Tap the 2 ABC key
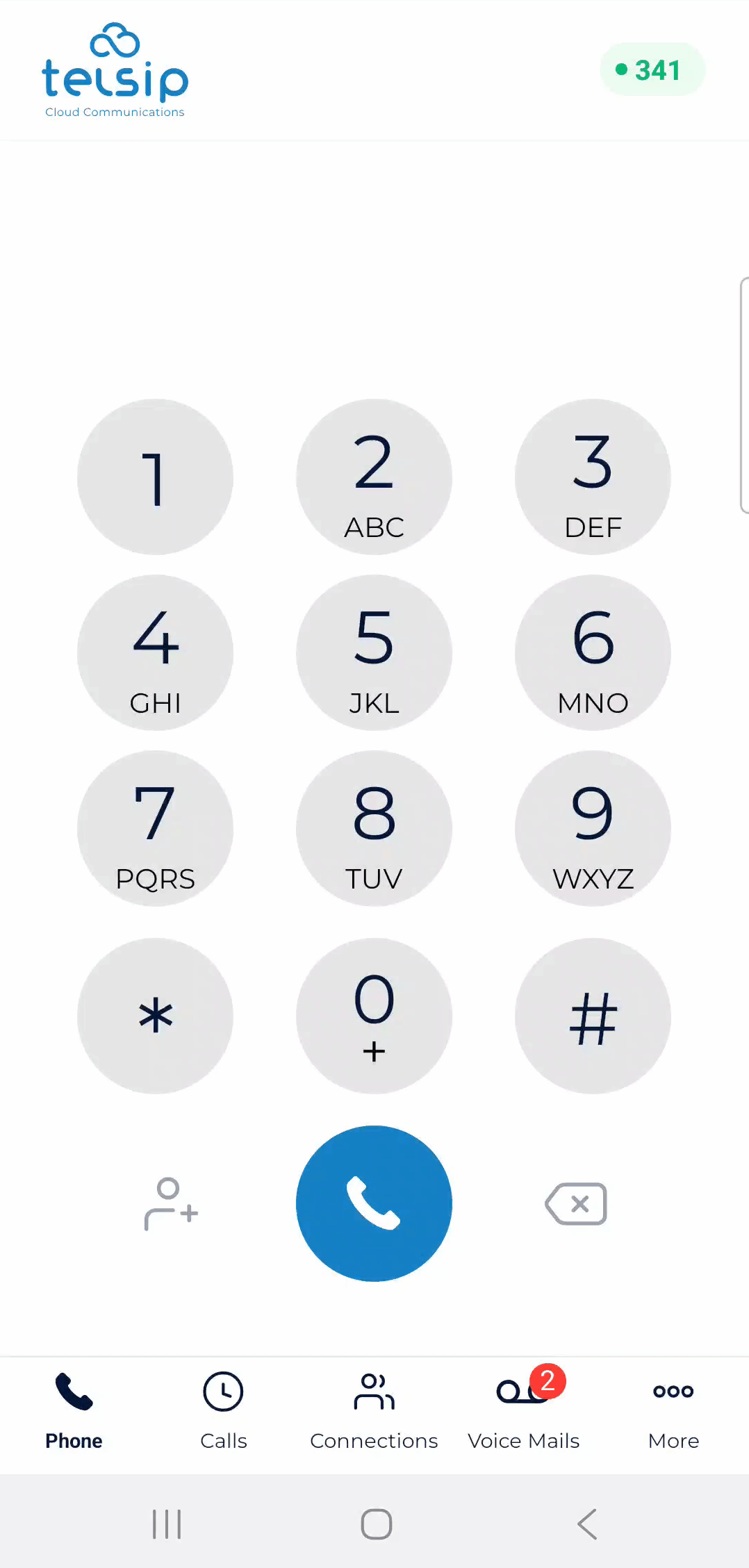The width and height of the screenshot is (749, 1568). tap(374, 477)
